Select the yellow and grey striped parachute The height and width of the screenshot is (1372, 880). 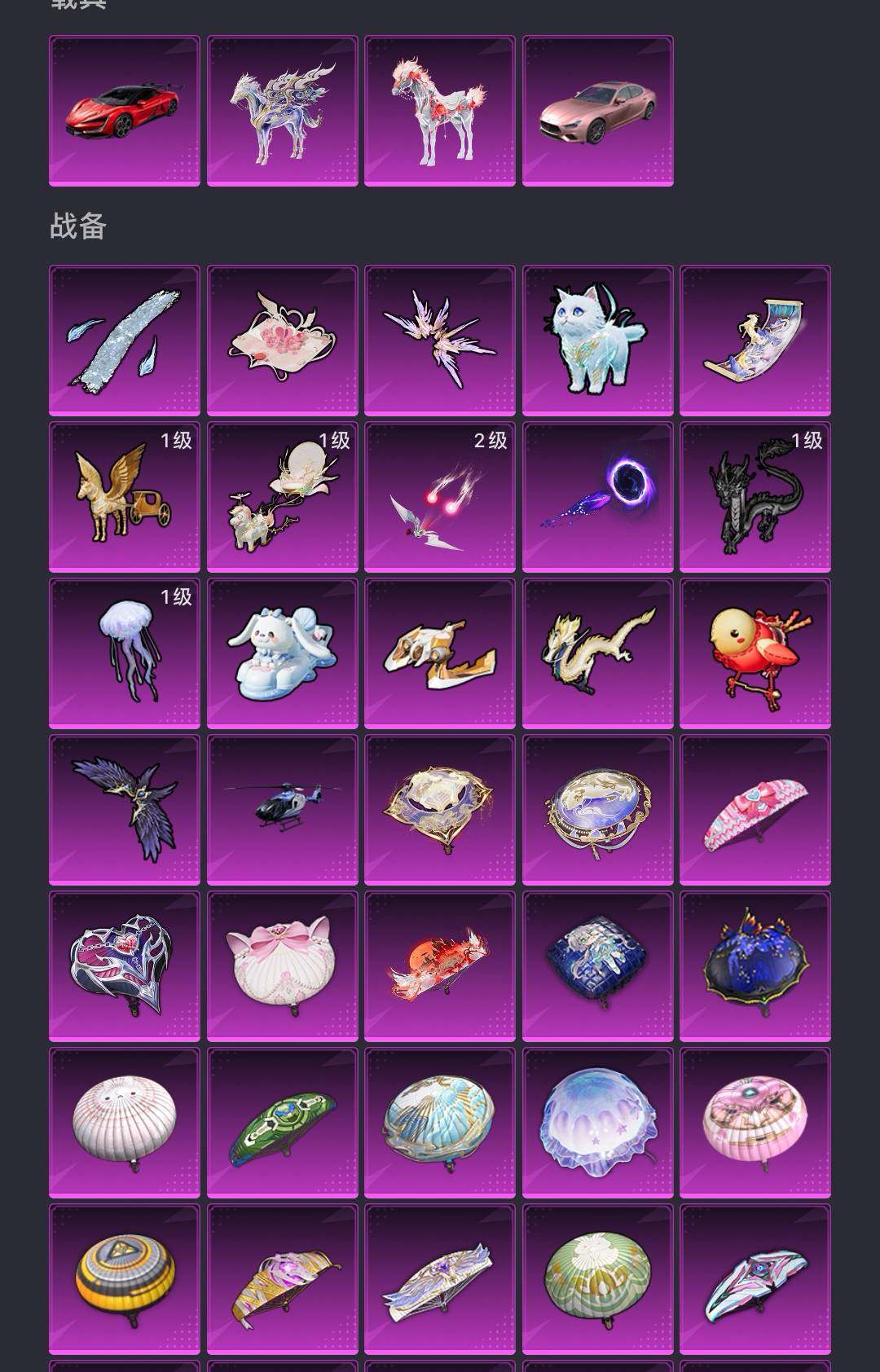[x=124, y=1279]
